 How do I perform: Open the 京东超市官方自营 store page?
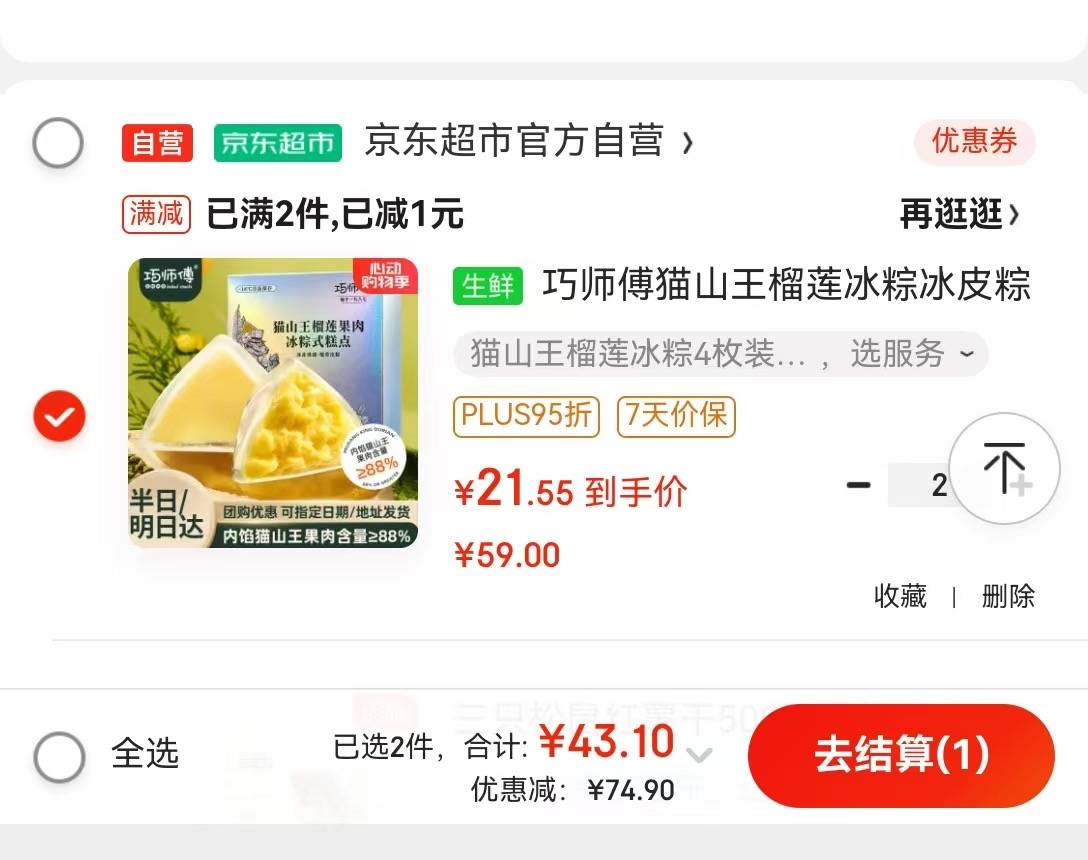pos(527,142)
